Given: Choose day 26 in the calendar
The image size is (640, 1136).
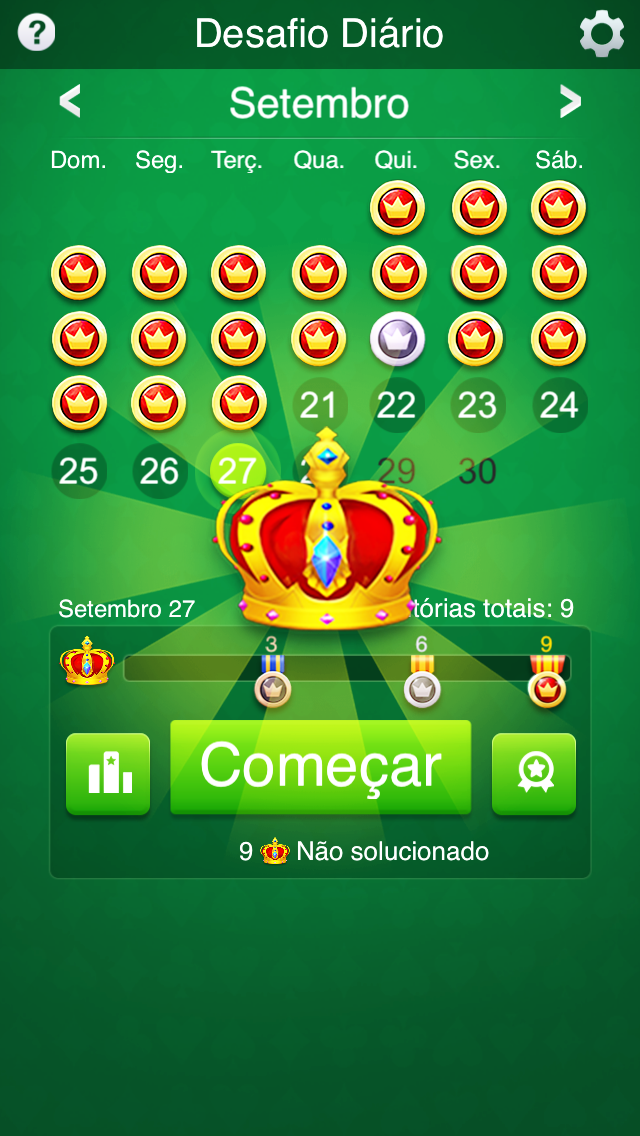Looking at the screenshot, I should [x=159, y=471].
